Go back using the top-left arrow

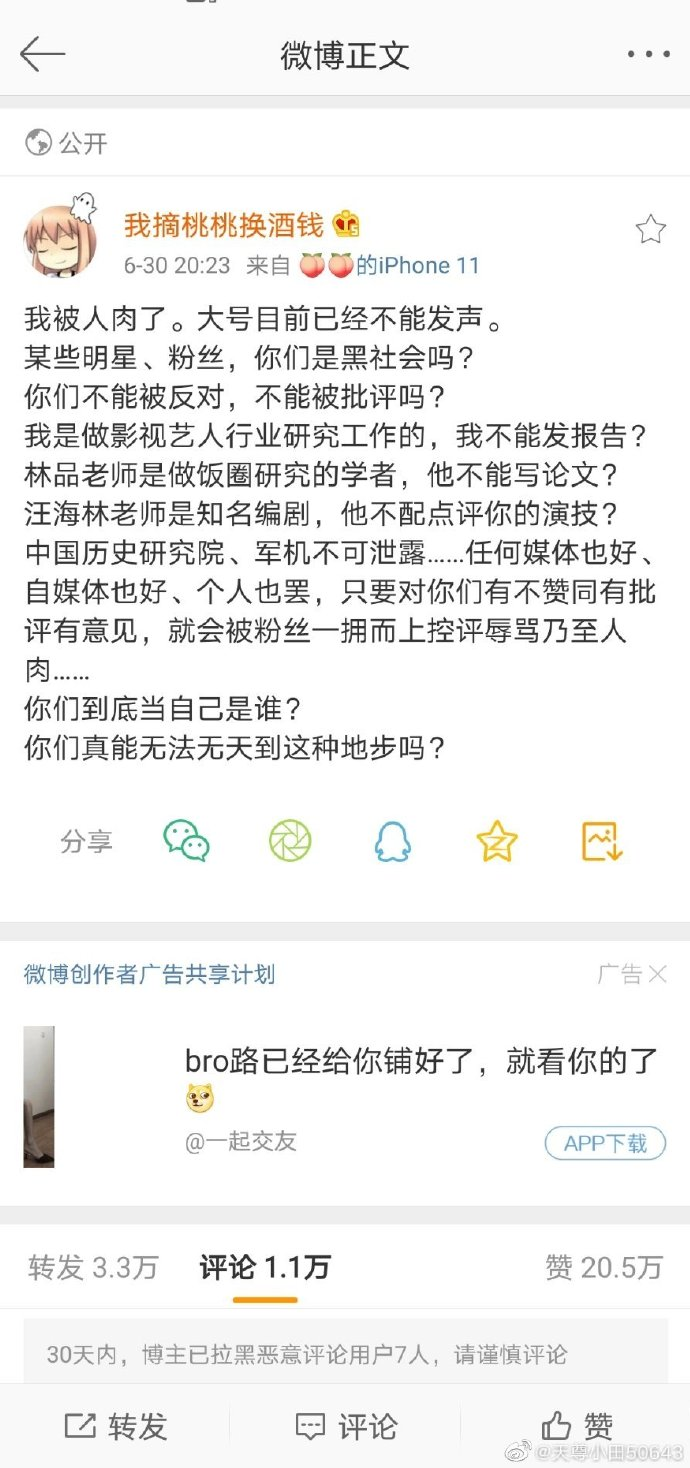[x=41, y=54]
